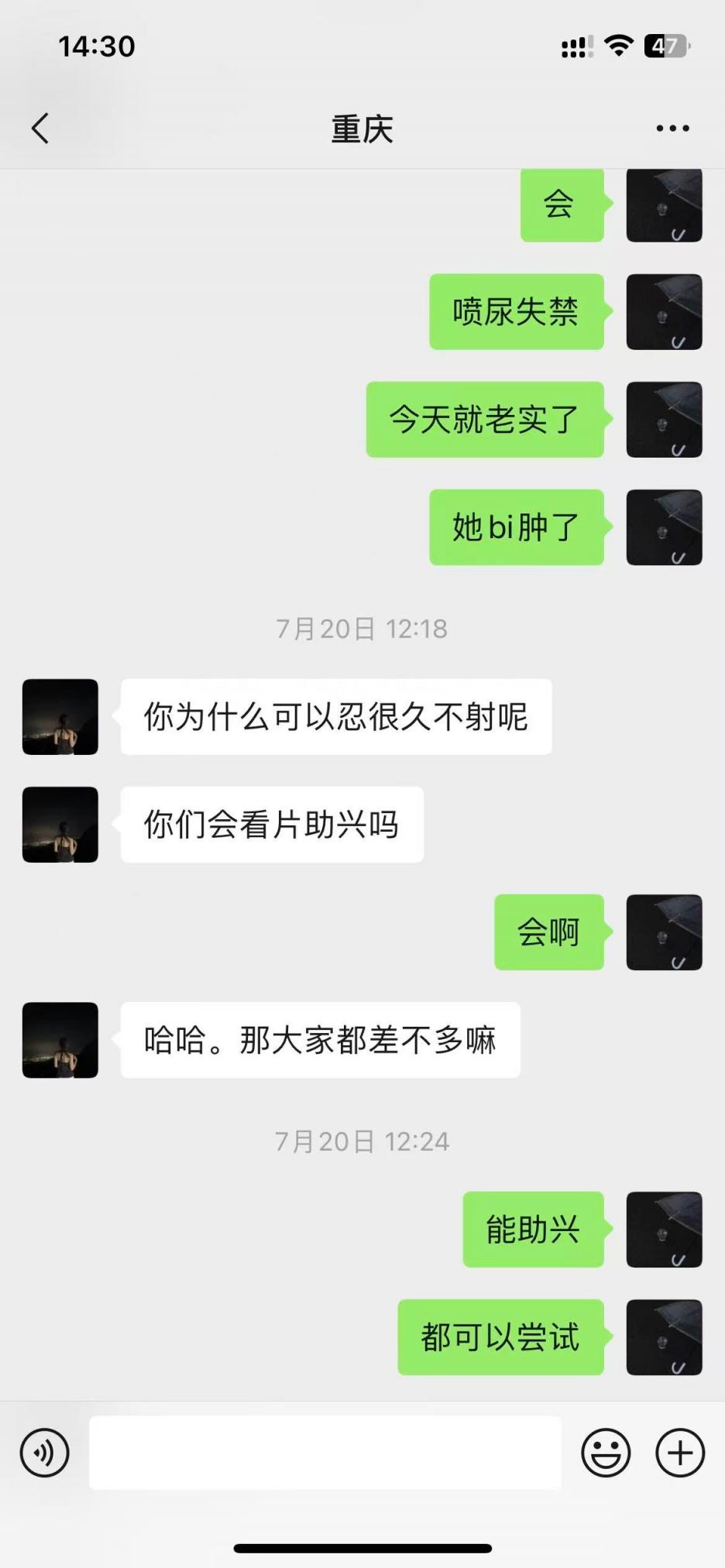This screenshot has height=1568, width=725.
Task: Open the emoji sticker panel
Action: 606,1453
